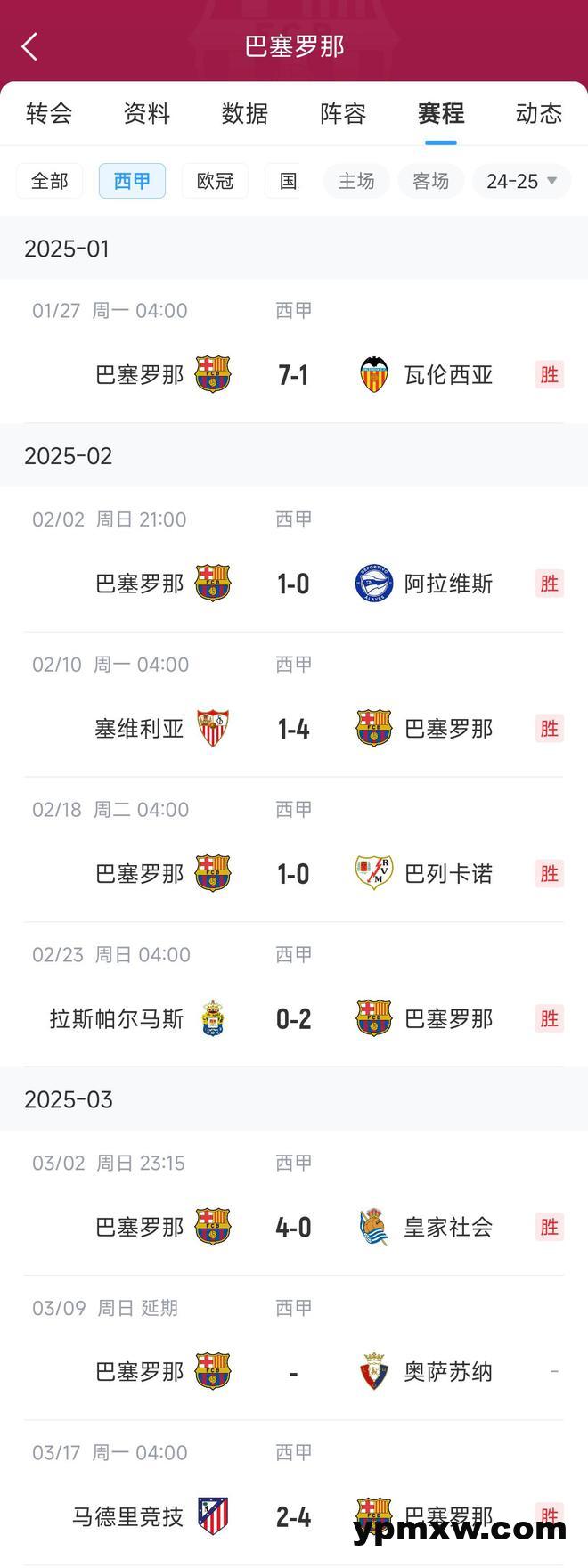The width and height of the screenshot is (588, 1568).
Task: Go back using the top-left arrow
Action: pyautogui.click(x=29, y=46)
